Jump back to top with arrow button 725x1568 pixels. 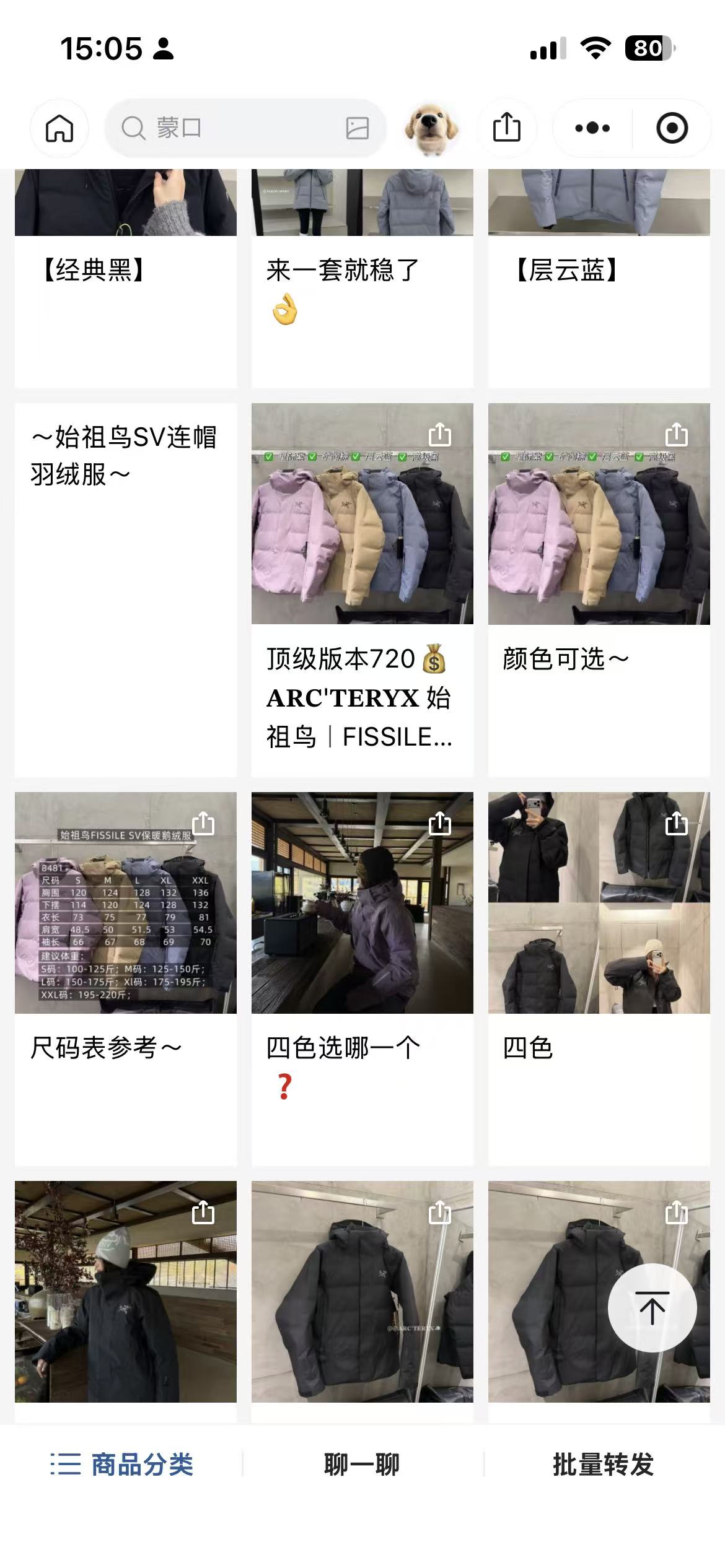pos(652,1308)
